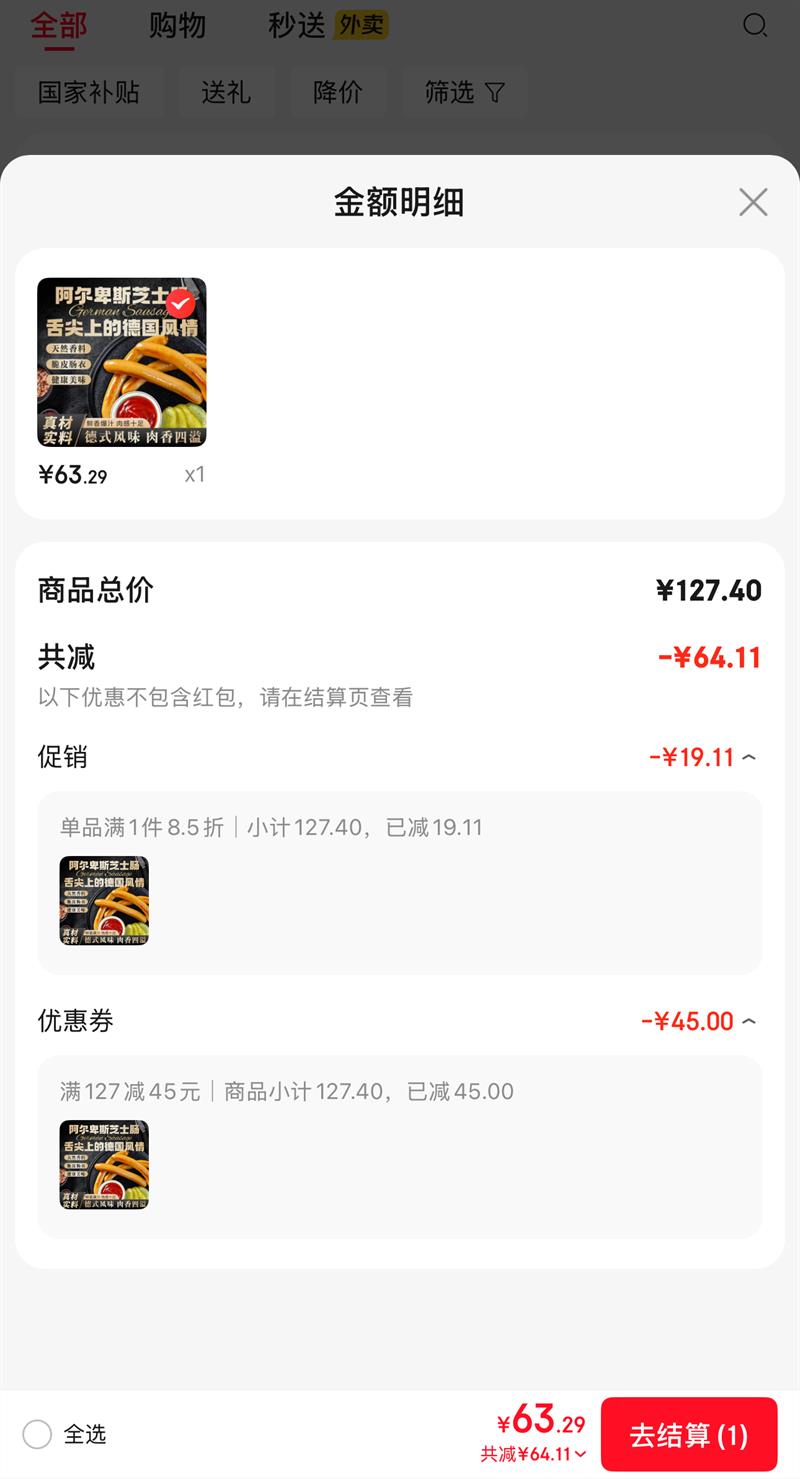Switch to the 购物 tab
The width and height of the screenshot is (800, 1479).
(178, 25)
